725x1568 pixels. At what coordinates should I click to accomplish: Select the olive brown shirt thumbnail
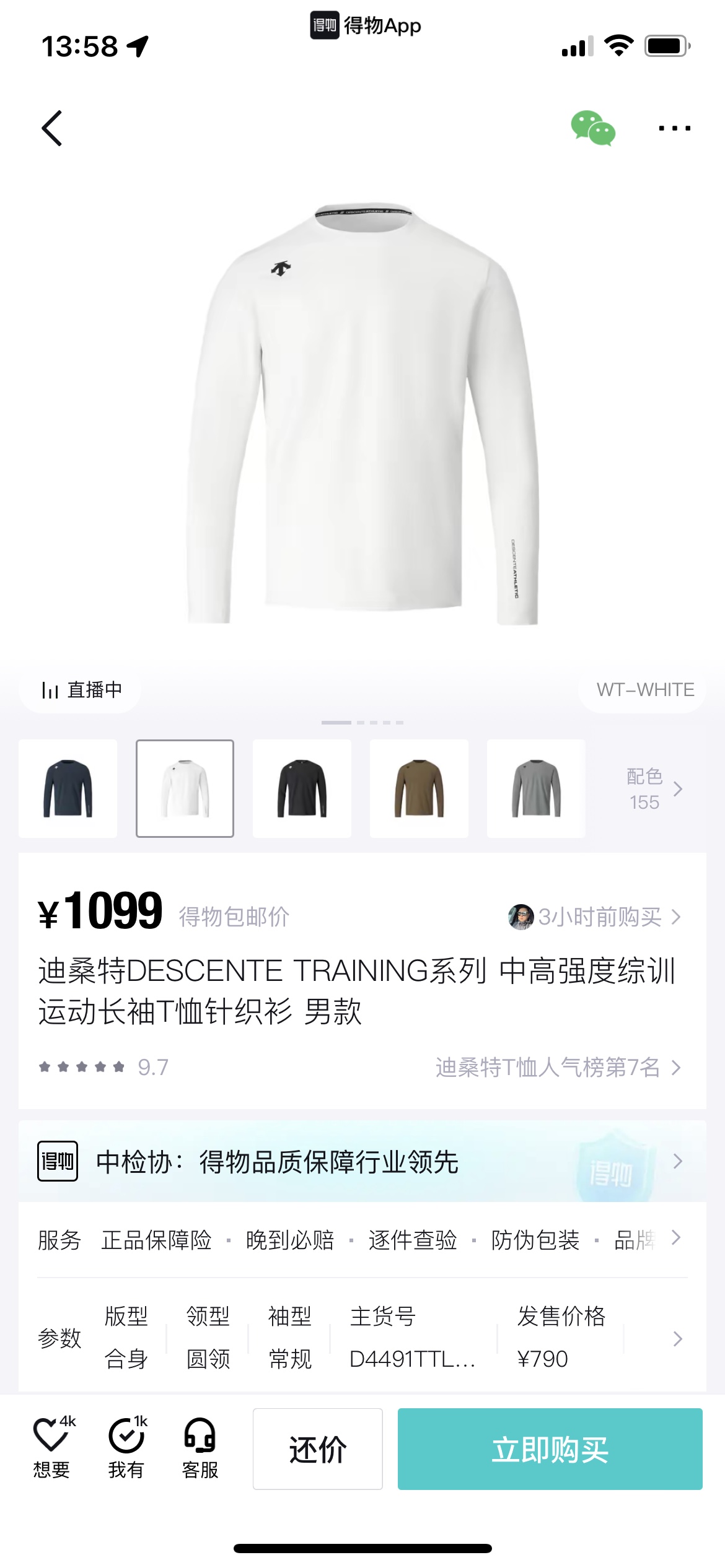point(419,788)
